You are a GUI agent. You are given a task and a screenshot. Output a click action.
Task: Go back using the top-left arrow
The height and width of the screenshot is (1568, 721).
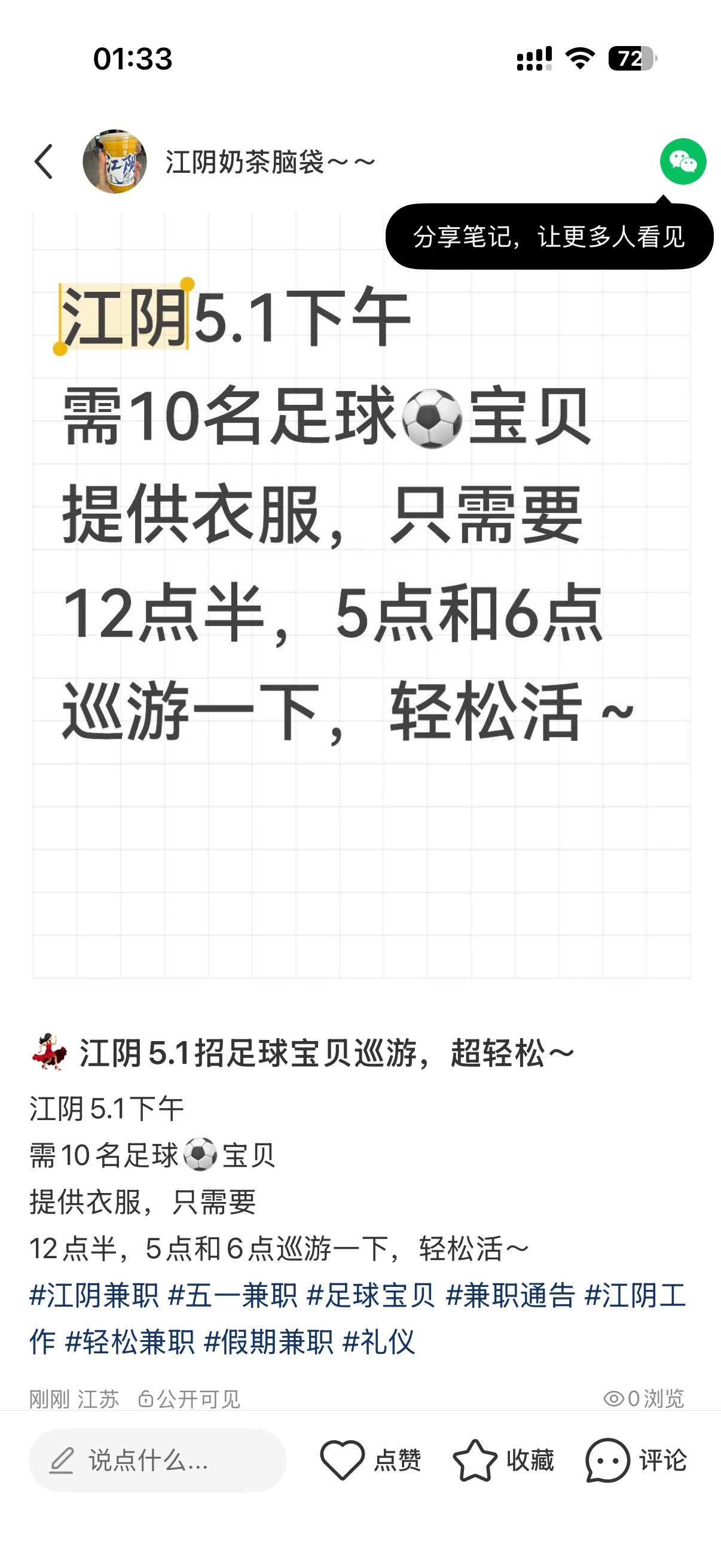click(x=44, y=162)
